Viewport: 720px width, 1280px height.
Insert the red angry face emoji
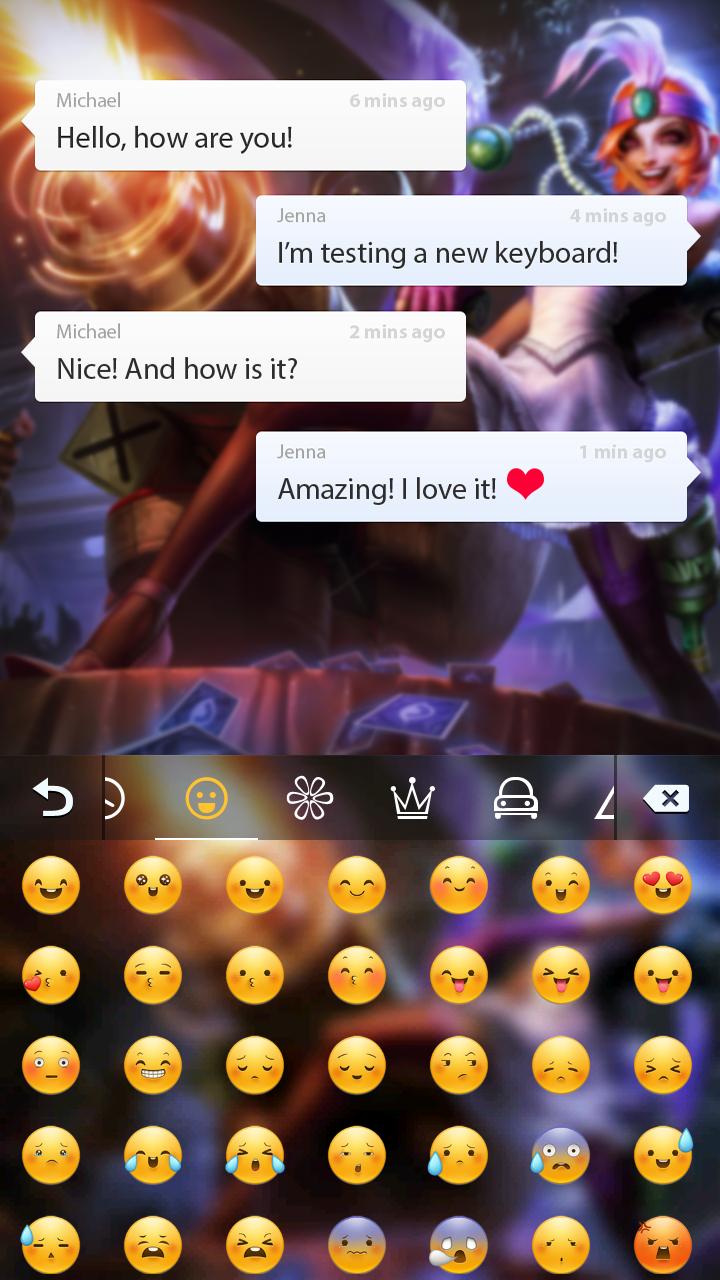[x=663, y=1245]
